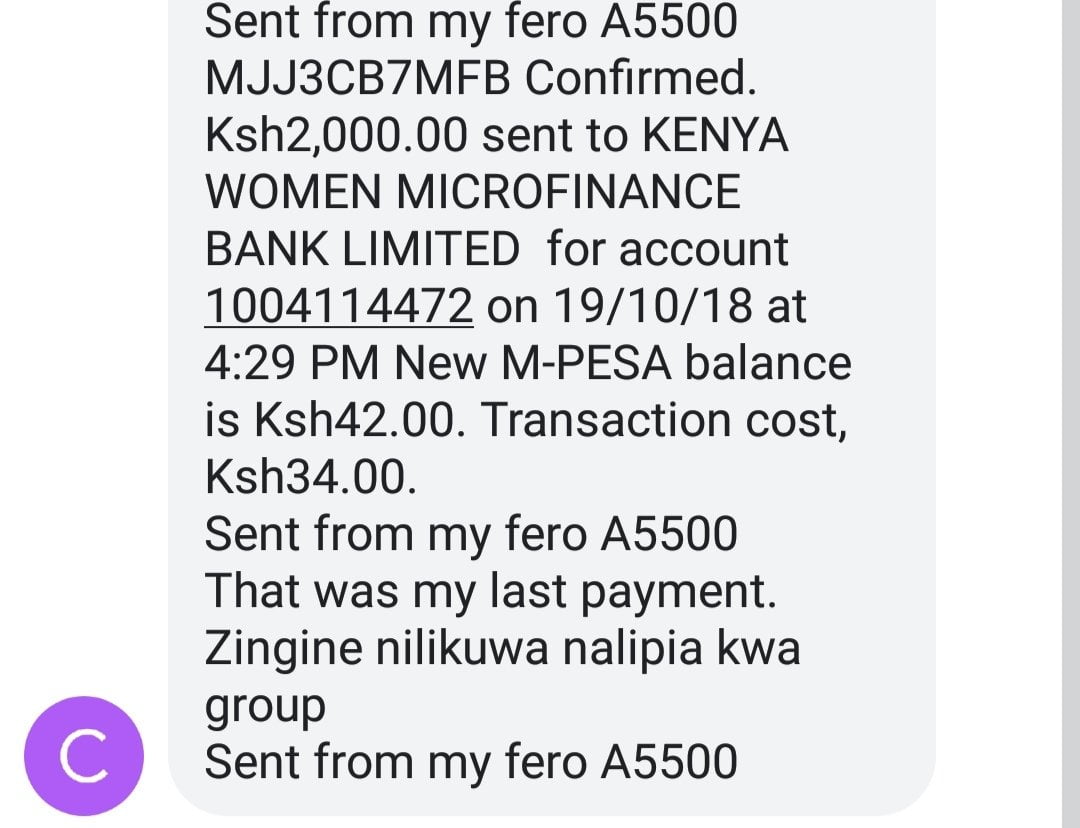Open the underlined account number 1004114472
This screenshot has height=828, width=1080.
(338, 306)
